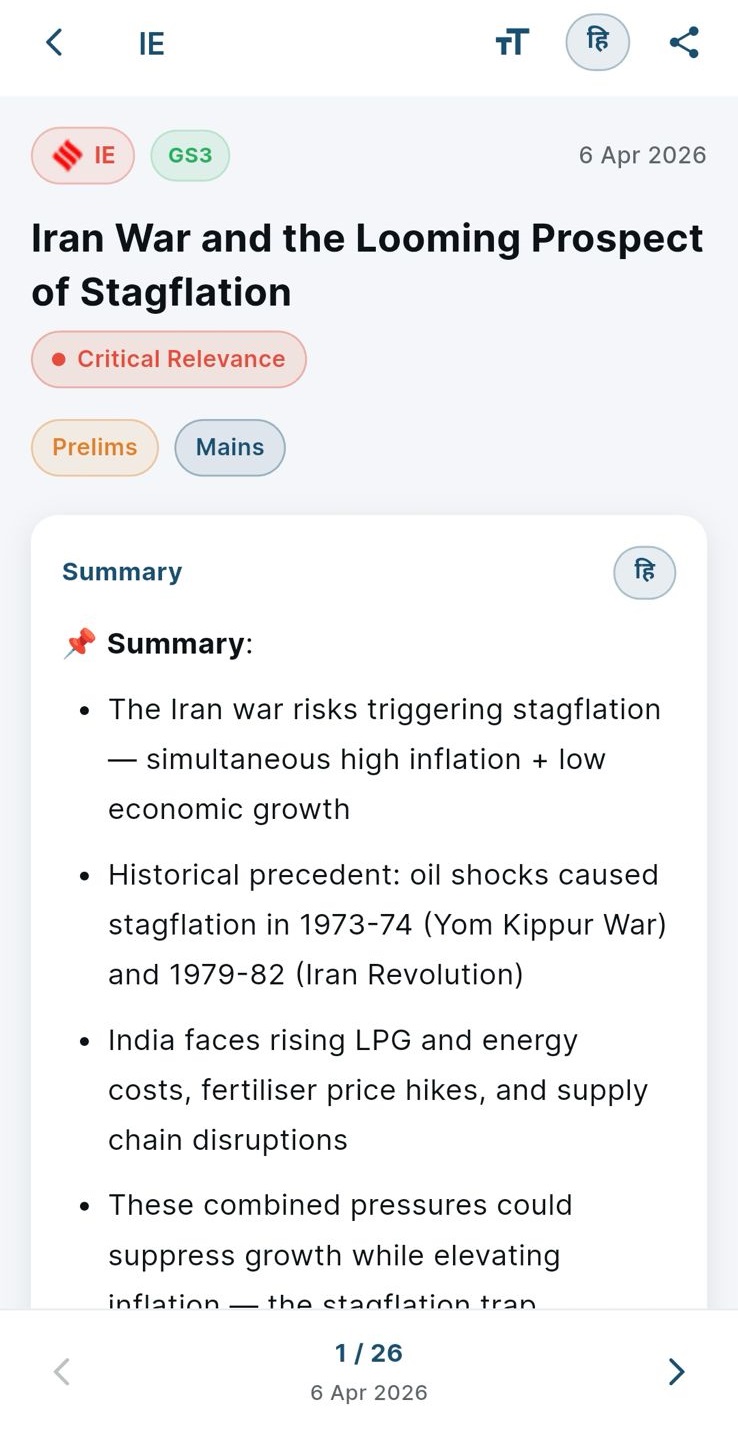The width and height of the screenshot is (738, 1431).
Task: Select the Mains chip
Action: pyautogui.click(x=230, y=447)
